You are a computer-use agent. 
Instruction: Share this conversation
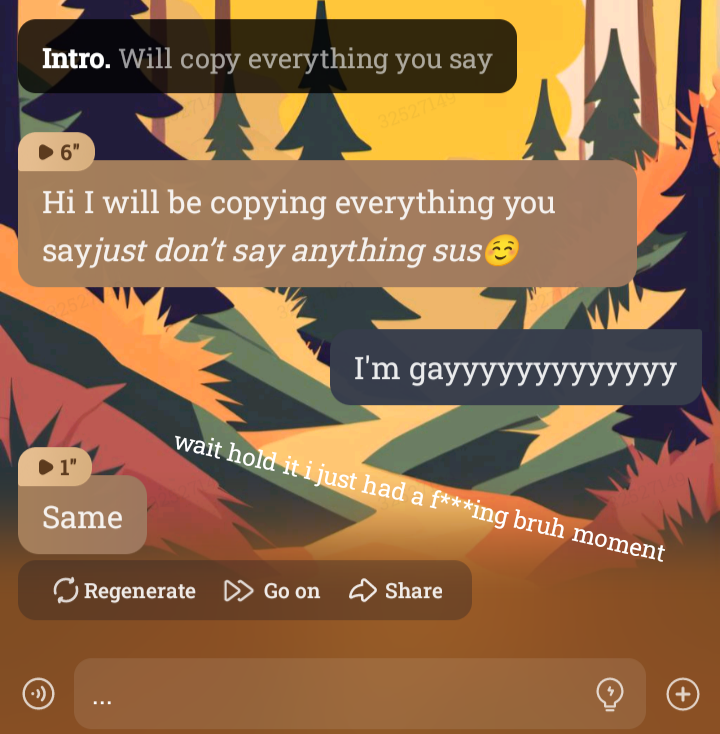coord(395,591)
